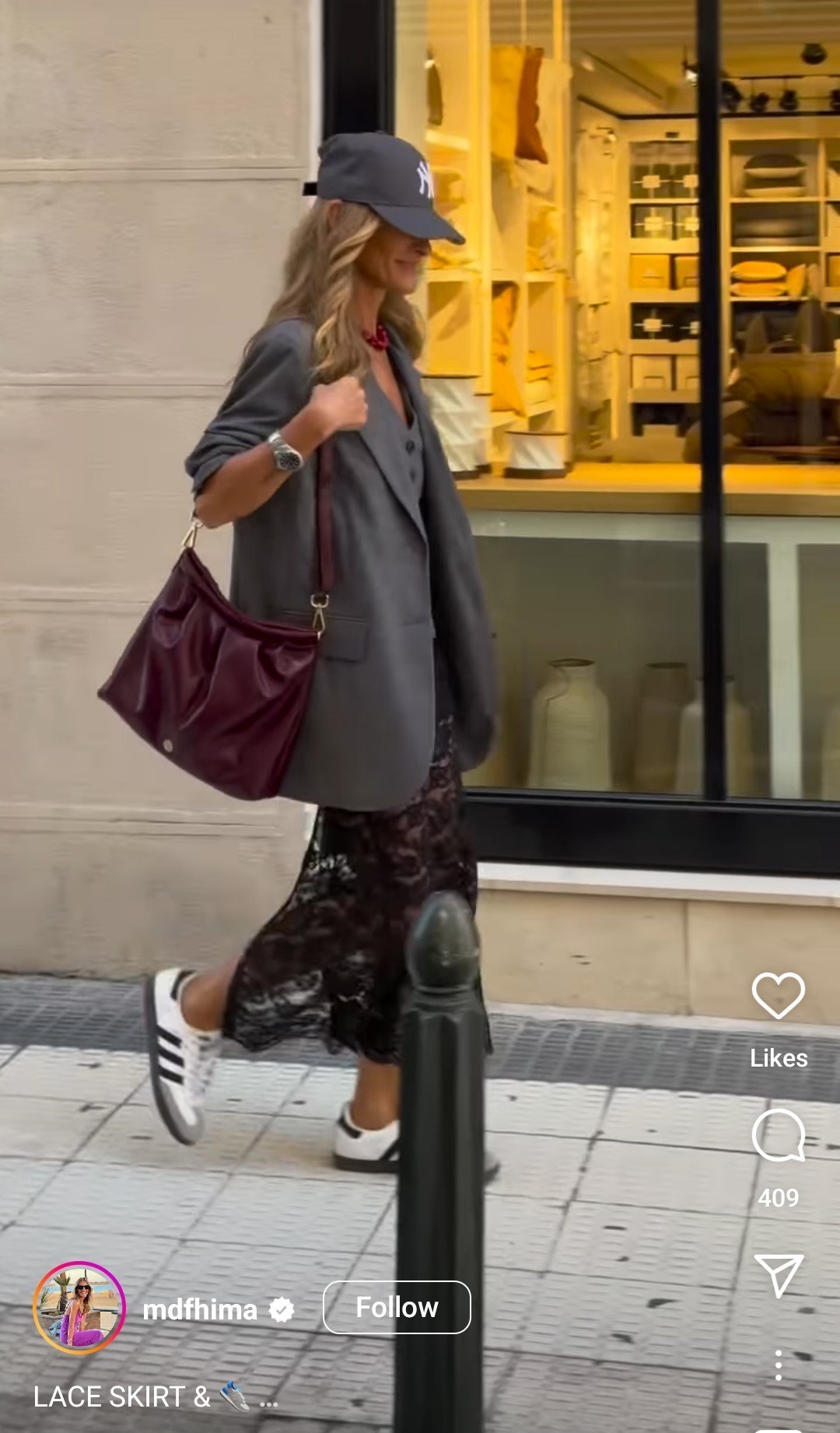Follow mdfhima
Screen dimensions: 840x1433
click(x=397, y=1308)
